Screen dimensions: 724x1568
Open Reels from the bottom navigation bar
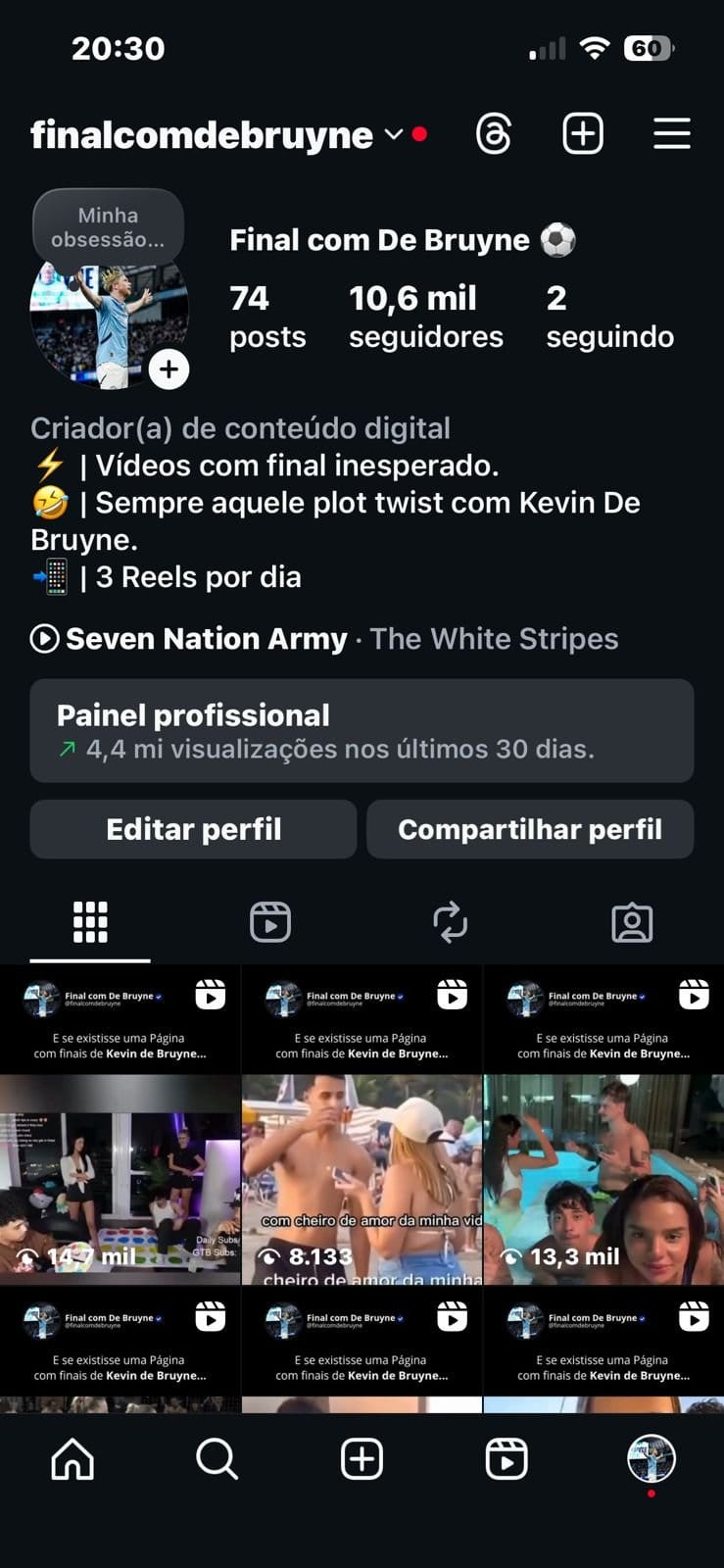click(506, 1458)
